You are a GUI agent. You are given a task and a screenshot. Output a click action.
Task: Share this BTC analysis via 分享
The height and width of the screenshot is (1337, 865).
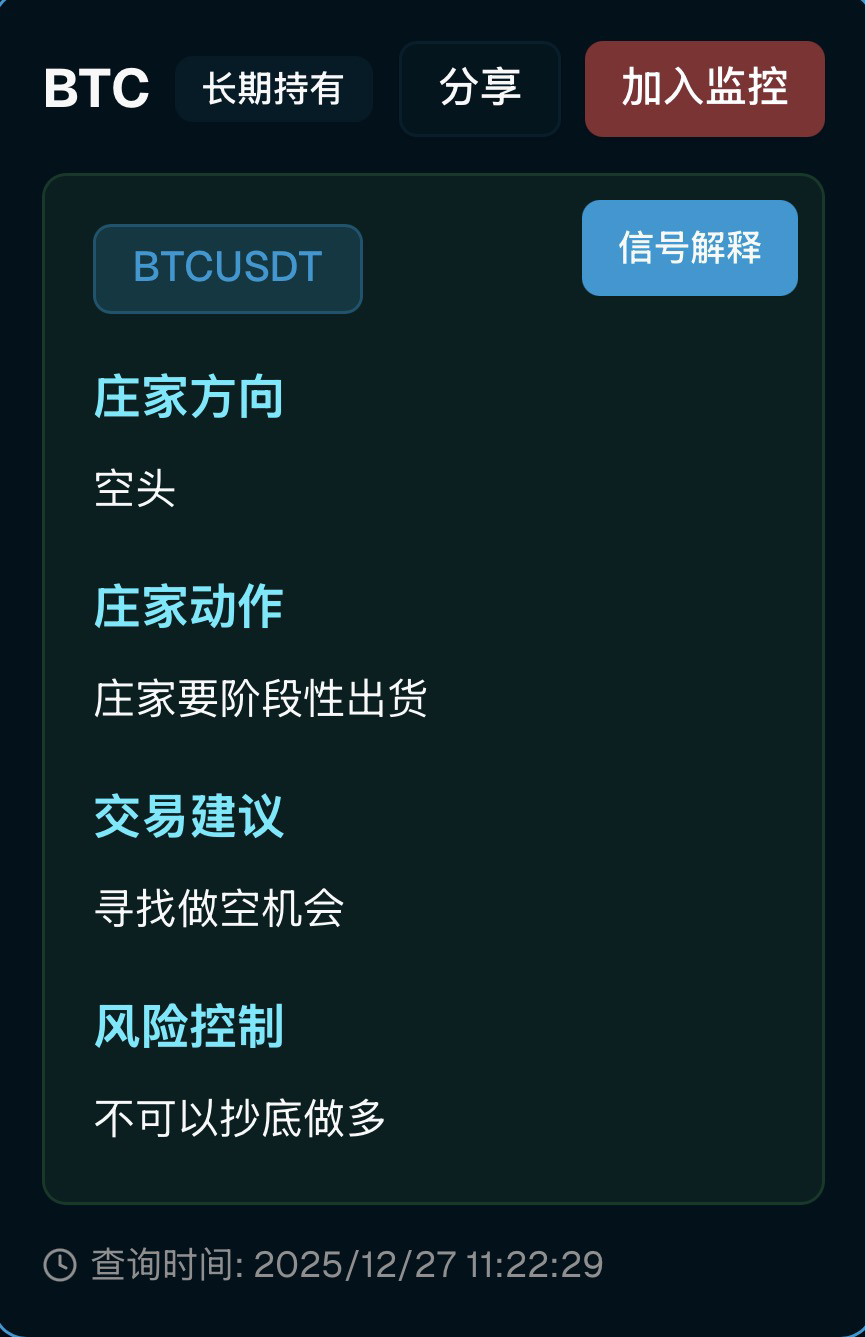(x=480, y=89)
